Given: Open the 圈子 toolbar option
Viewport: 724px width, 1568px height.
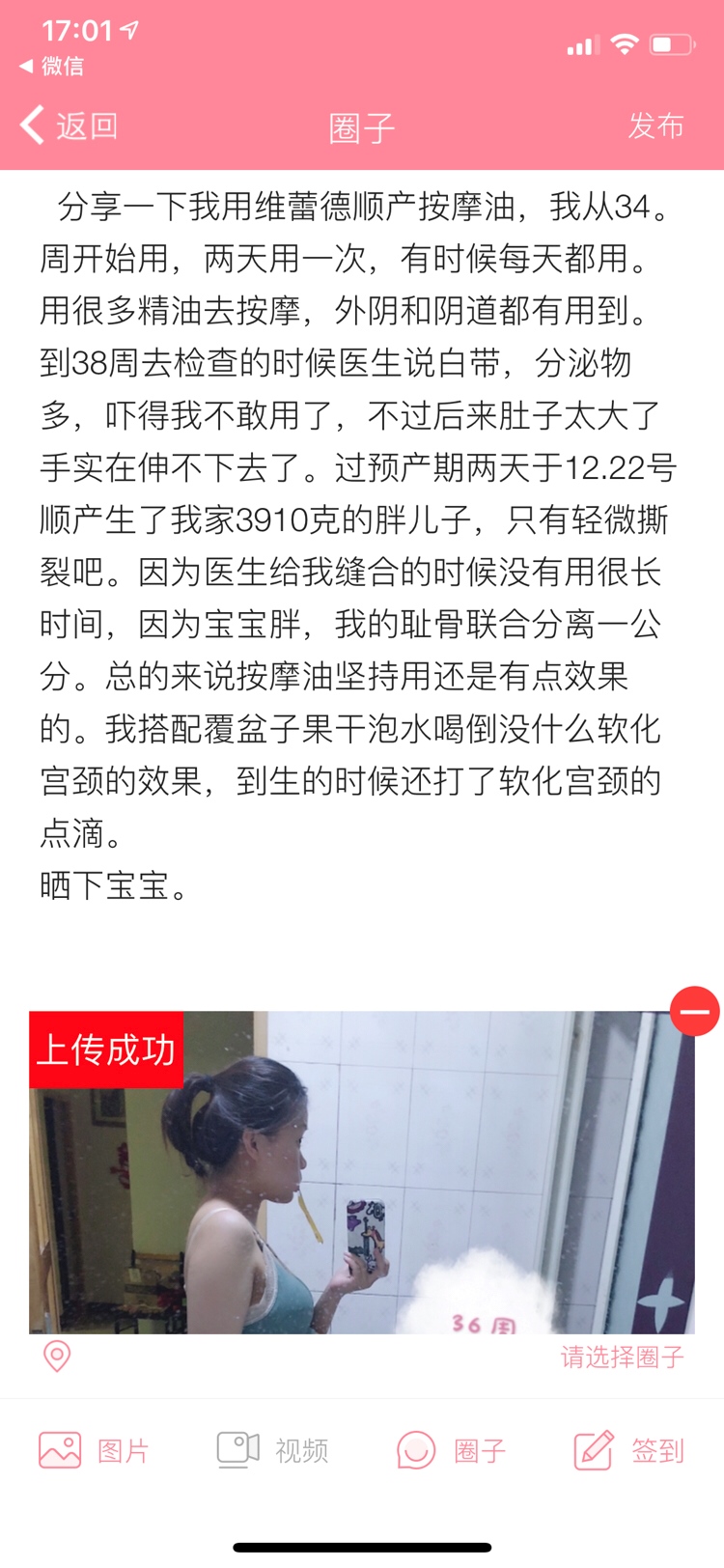Looking at the screenshot, I should (451, 1450).
